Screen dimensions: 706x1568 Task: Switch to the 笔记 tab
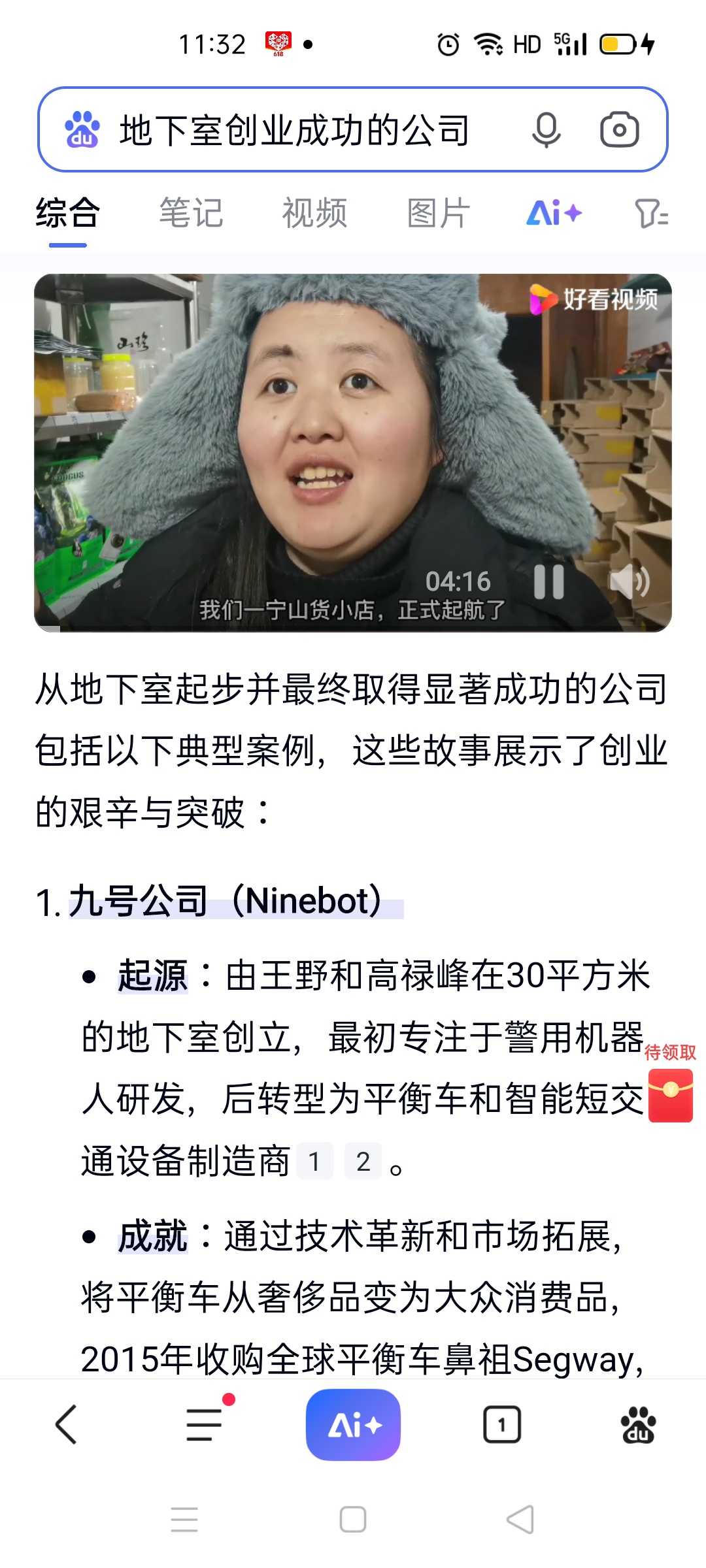(x=191, y=214)
